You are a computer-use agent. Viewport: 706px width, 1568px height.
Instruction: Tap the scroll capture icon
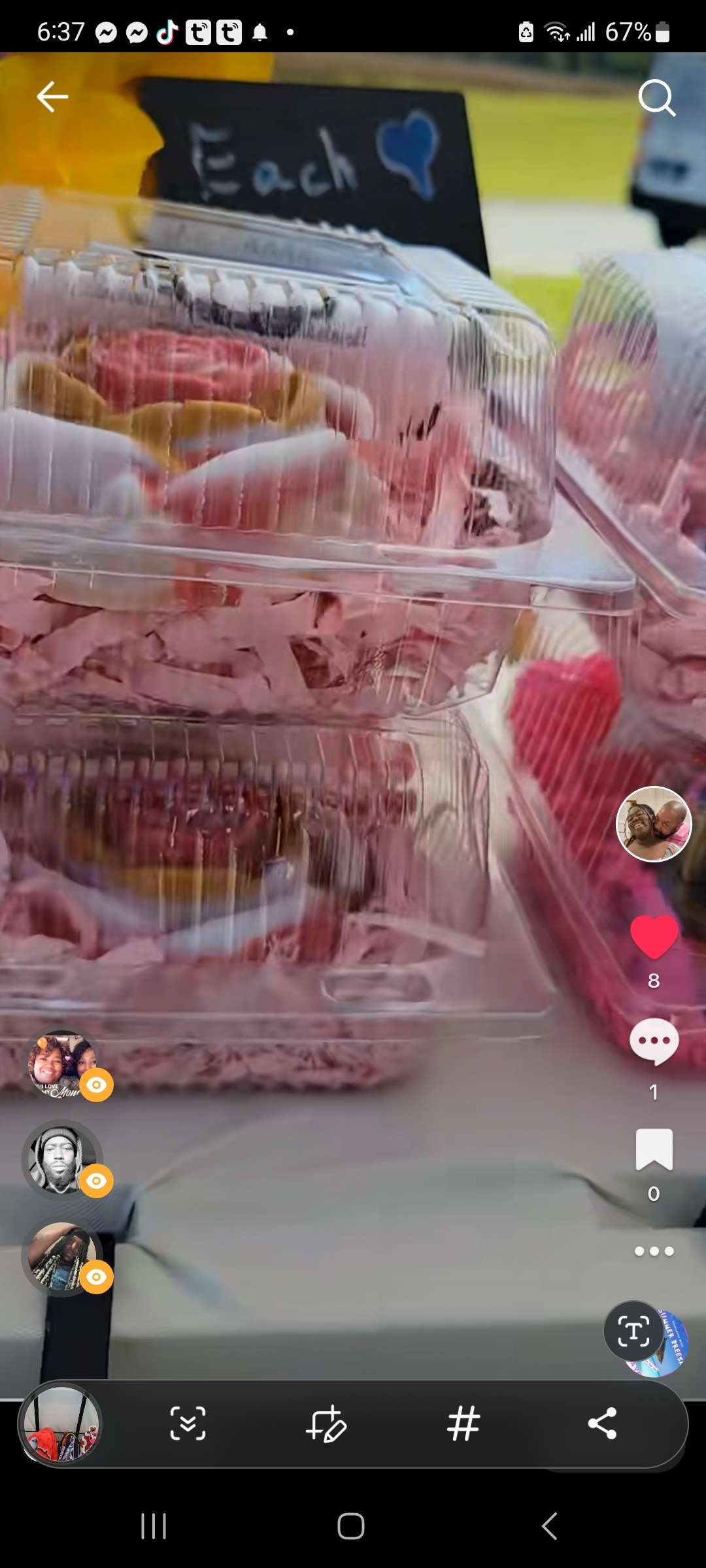188,1424
